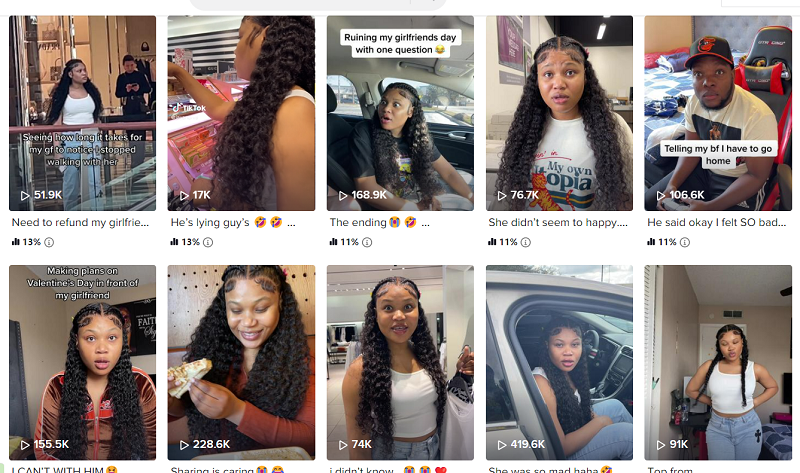Show info for 13% under 'He's lying guy's'
This screenshot has width=800, height=473.
click(208, 242)
